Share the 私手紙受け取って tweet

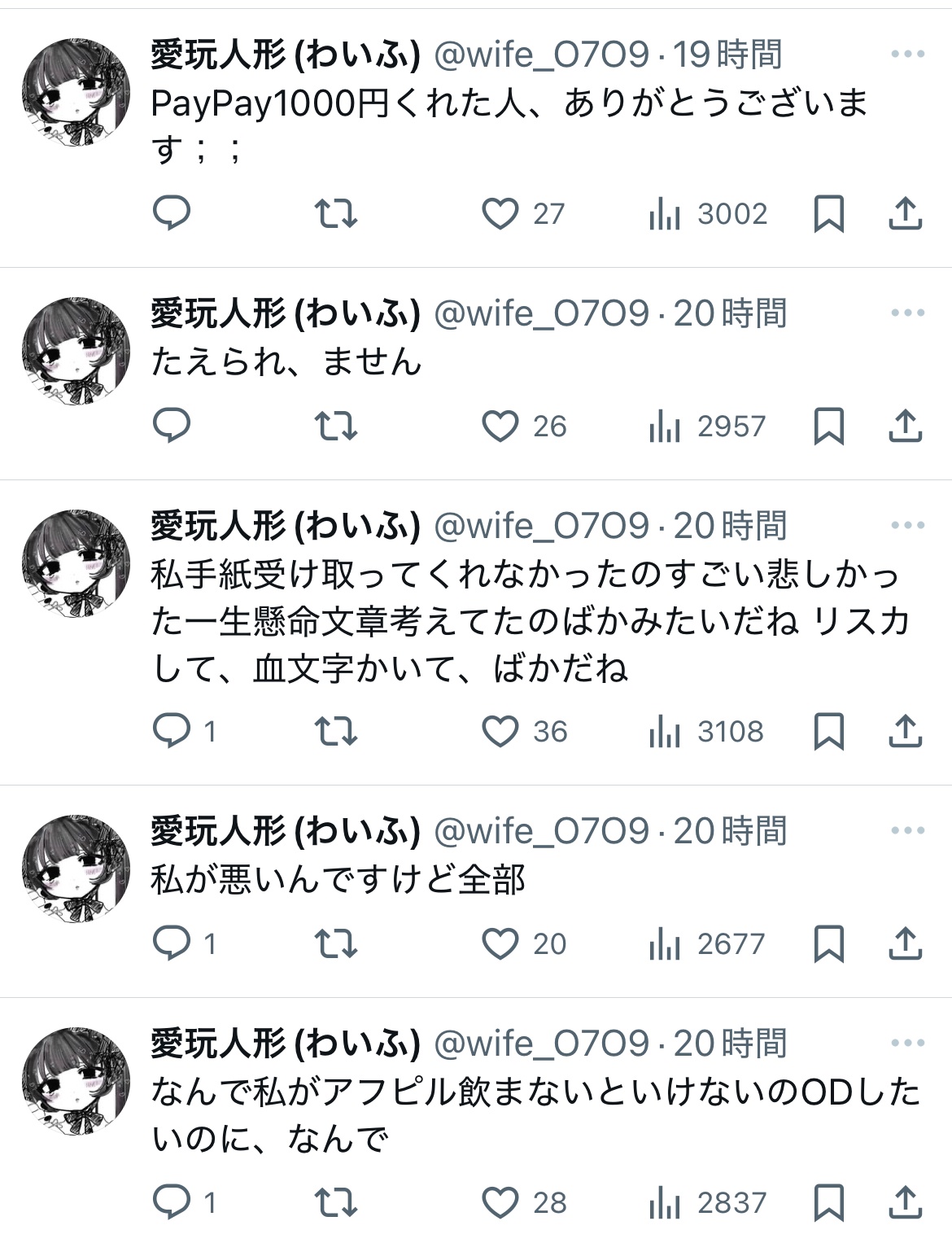coord(905,732)
